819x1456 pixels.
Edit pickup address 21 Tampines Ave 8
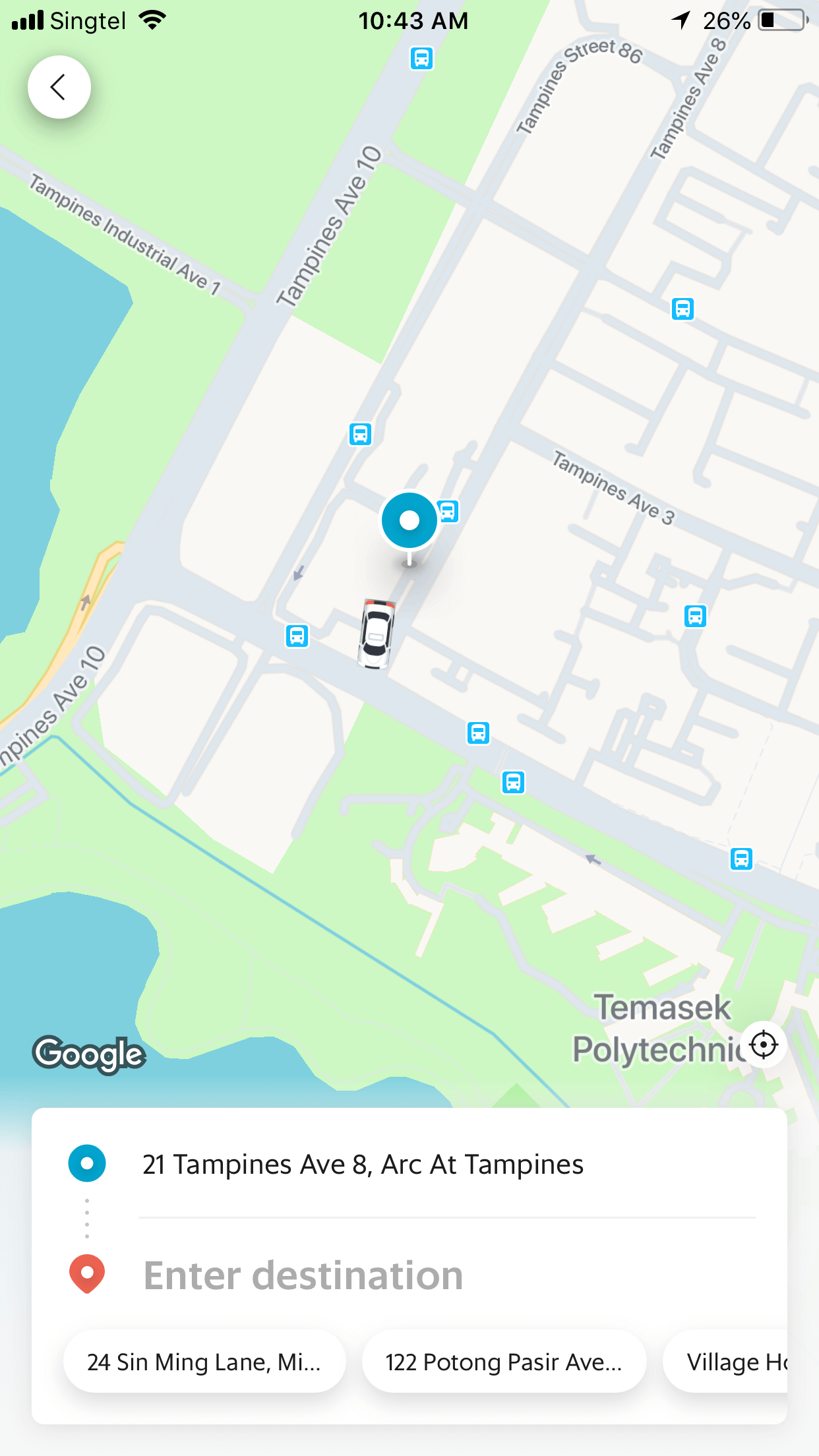tap(363, 1165)
